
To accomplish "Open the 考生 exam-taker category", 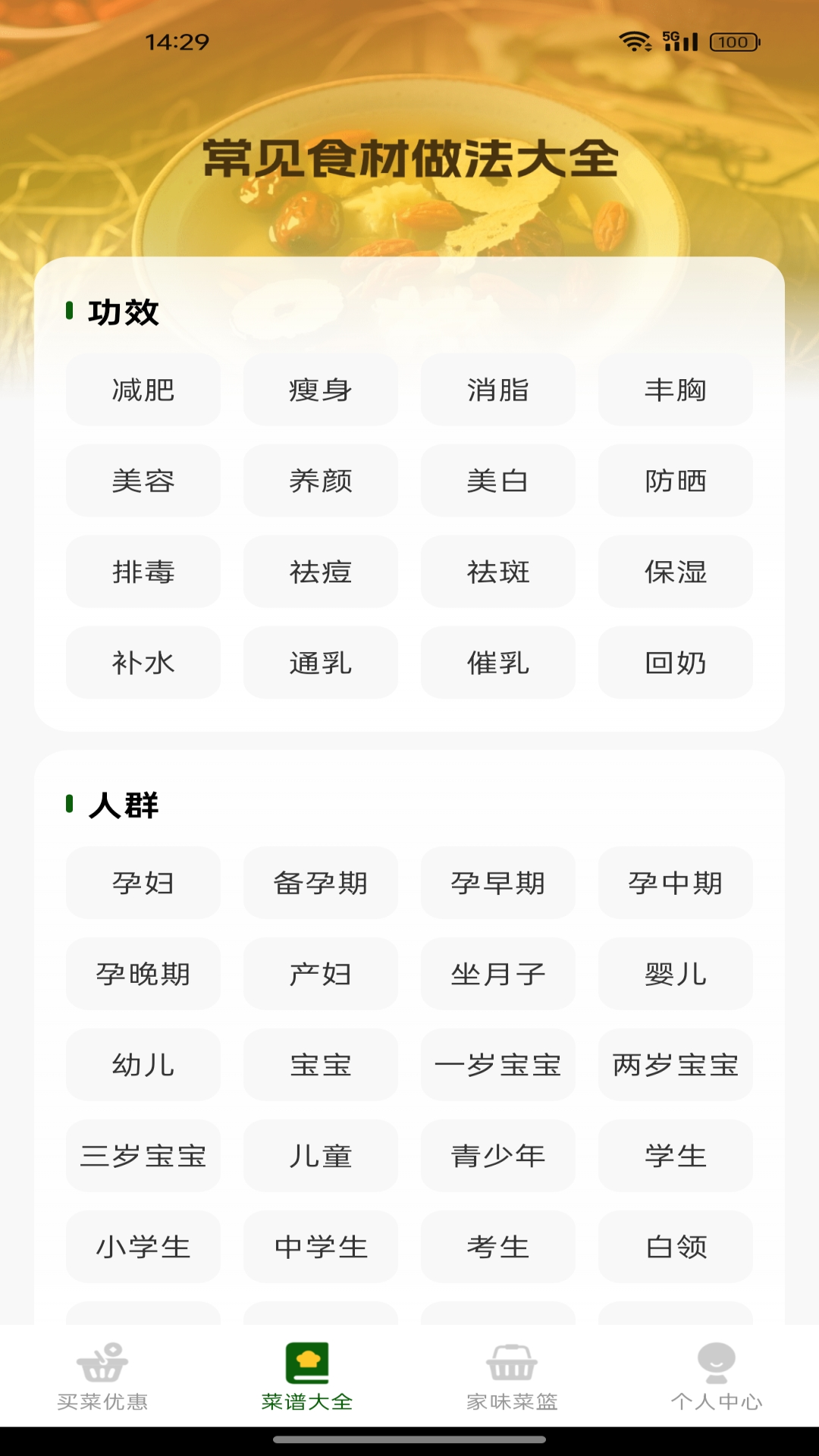I will pyautogui.click(x=497, y=1247).
